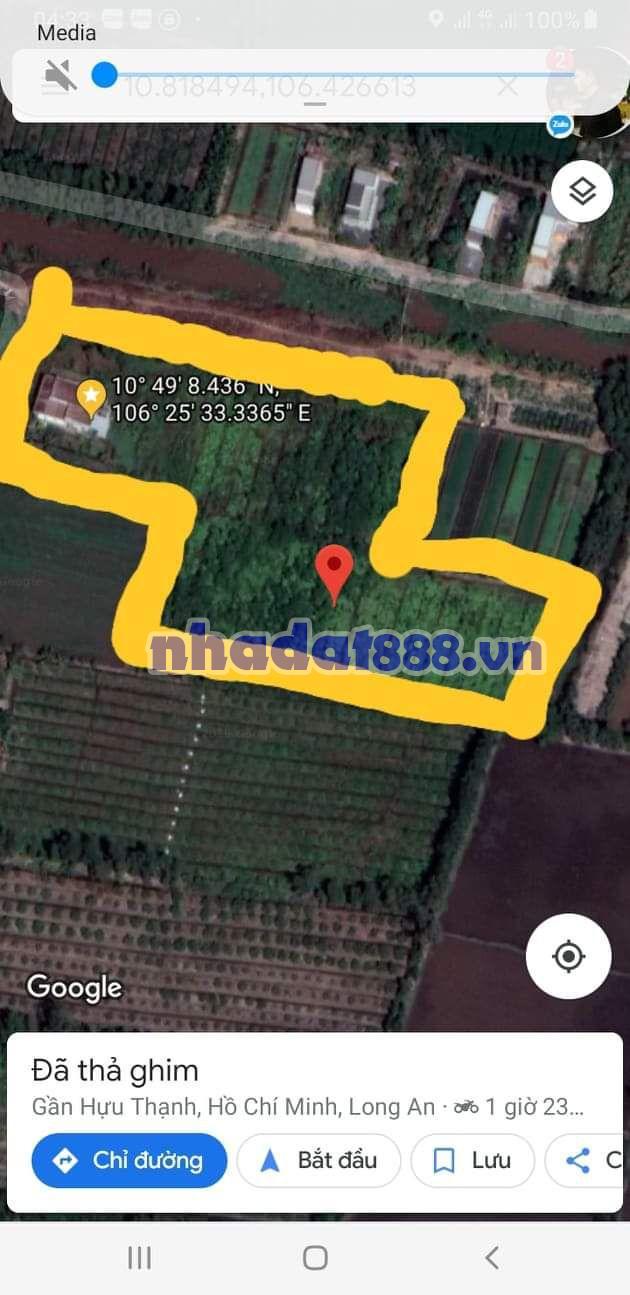Tap the muted media volume icon
This screenshot has width=630, height=1295.
(x=59, y=75)
